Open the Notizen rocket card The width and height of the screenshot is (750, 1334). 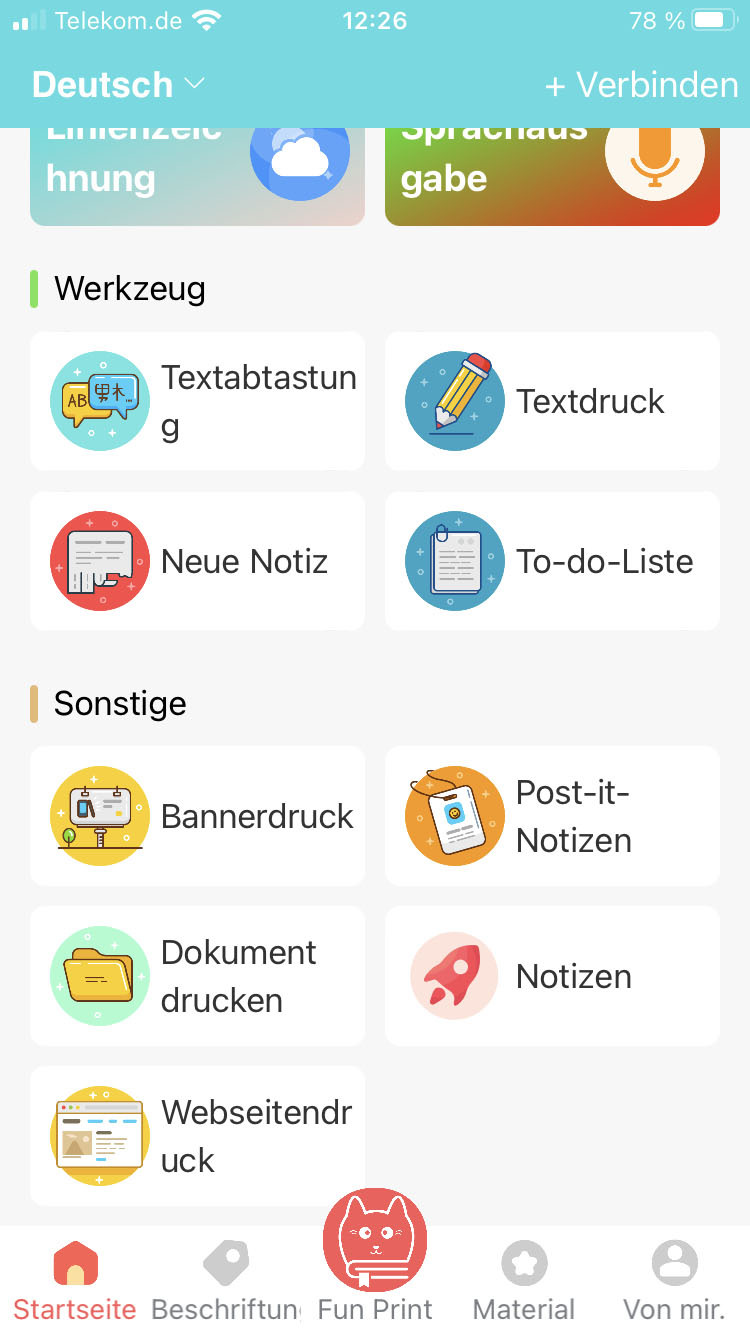552,976
